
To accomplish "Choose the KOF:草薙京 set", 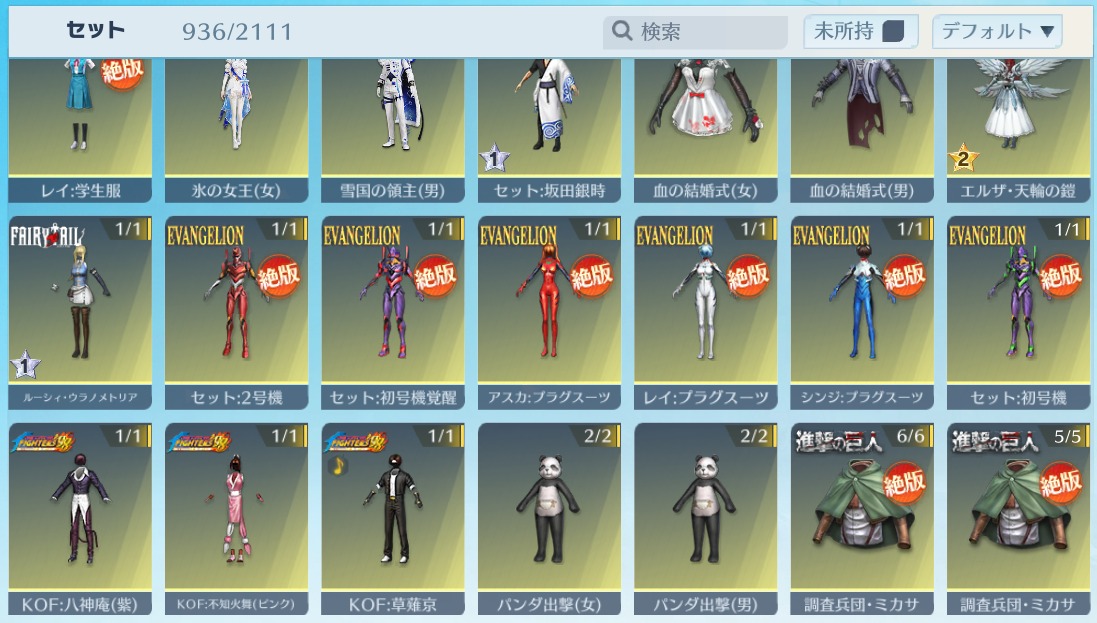I will pyautogui.click(x=393, y=515).
